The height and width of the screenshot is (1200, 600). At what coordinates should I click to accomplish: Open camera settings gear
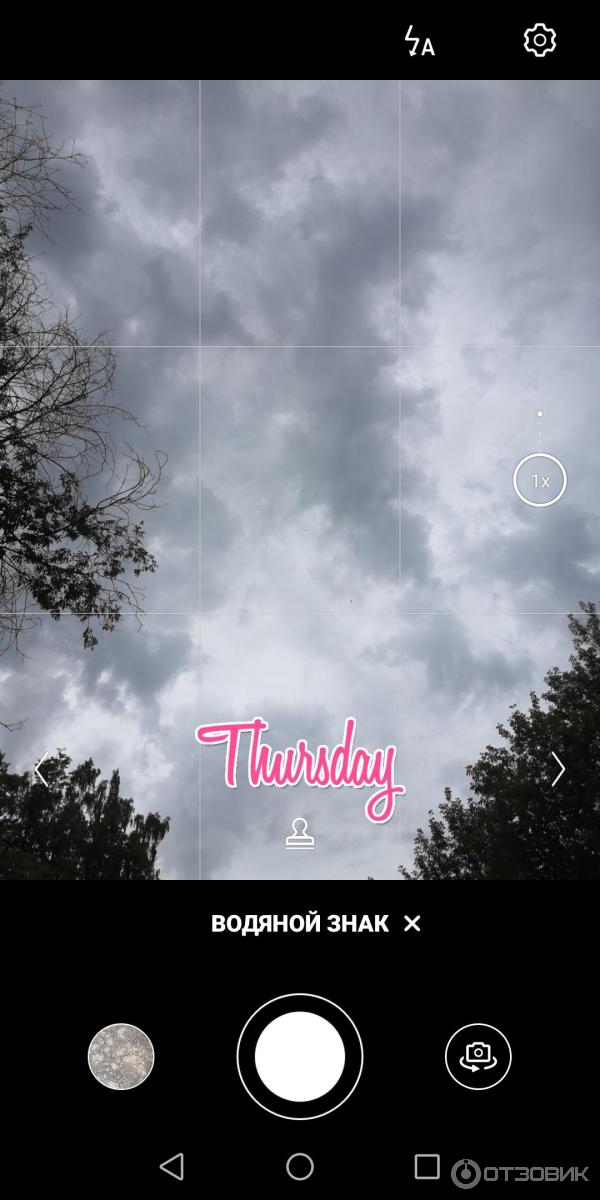click(539, 40)
